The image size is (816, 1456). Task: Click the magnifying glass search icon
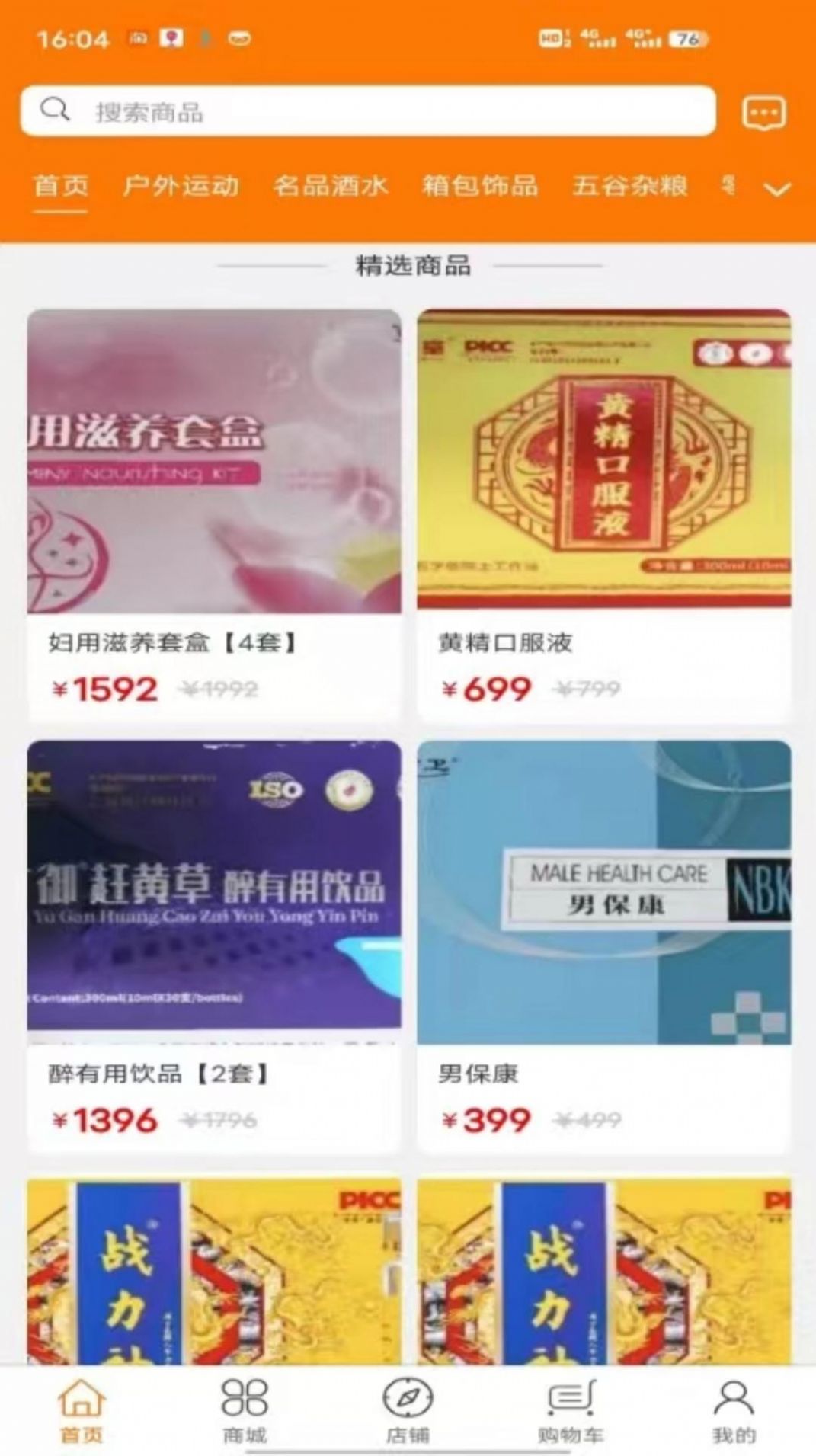tap(54, 112)
